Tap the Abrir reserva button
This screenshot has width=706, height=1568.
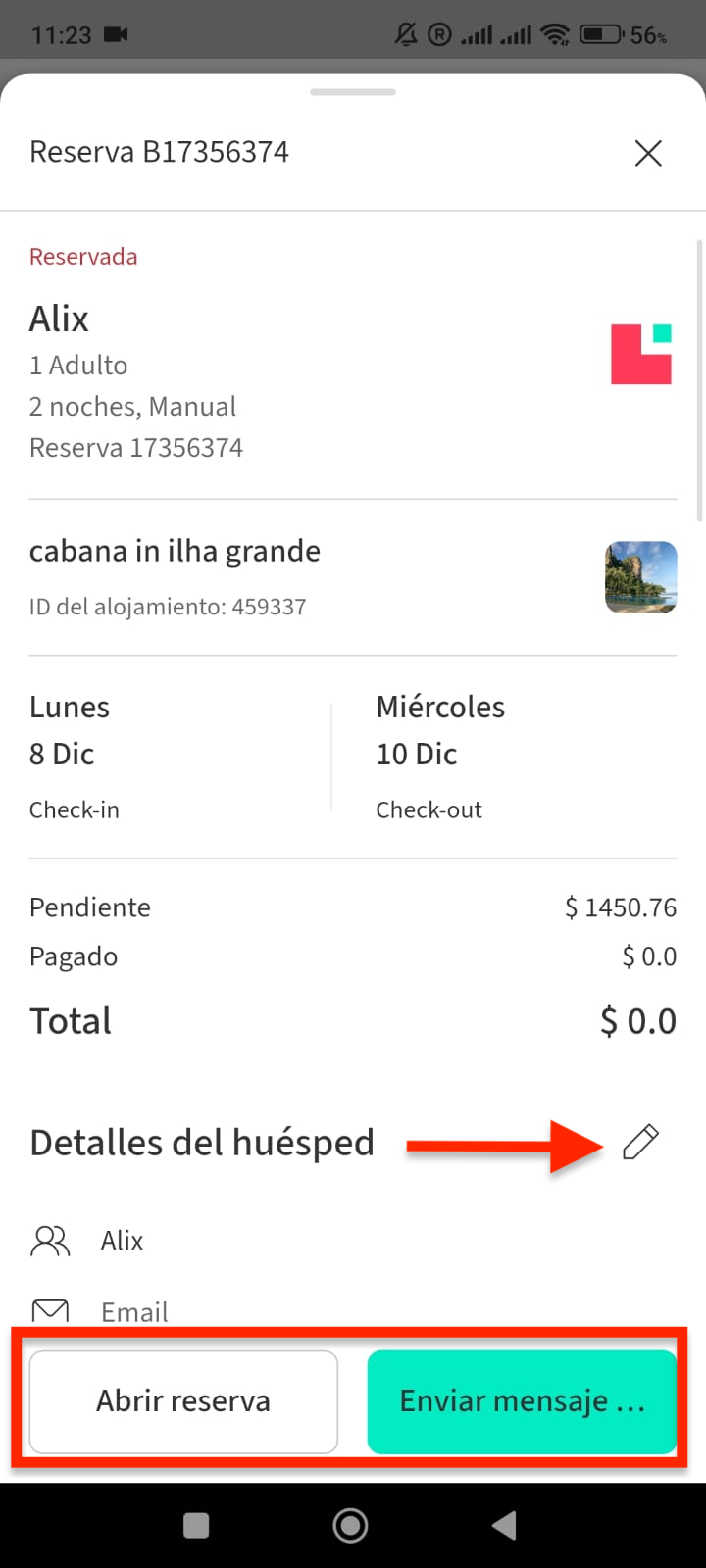(x=183, y=1401)
